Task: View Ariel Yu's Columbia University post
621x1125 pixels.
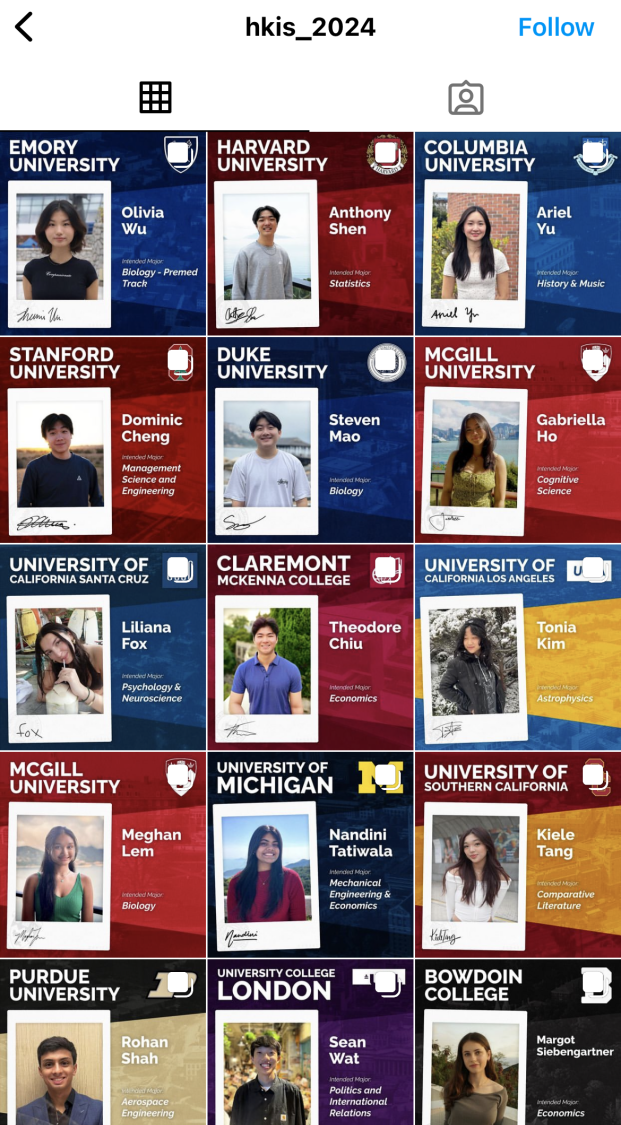Action: (518, 233)
